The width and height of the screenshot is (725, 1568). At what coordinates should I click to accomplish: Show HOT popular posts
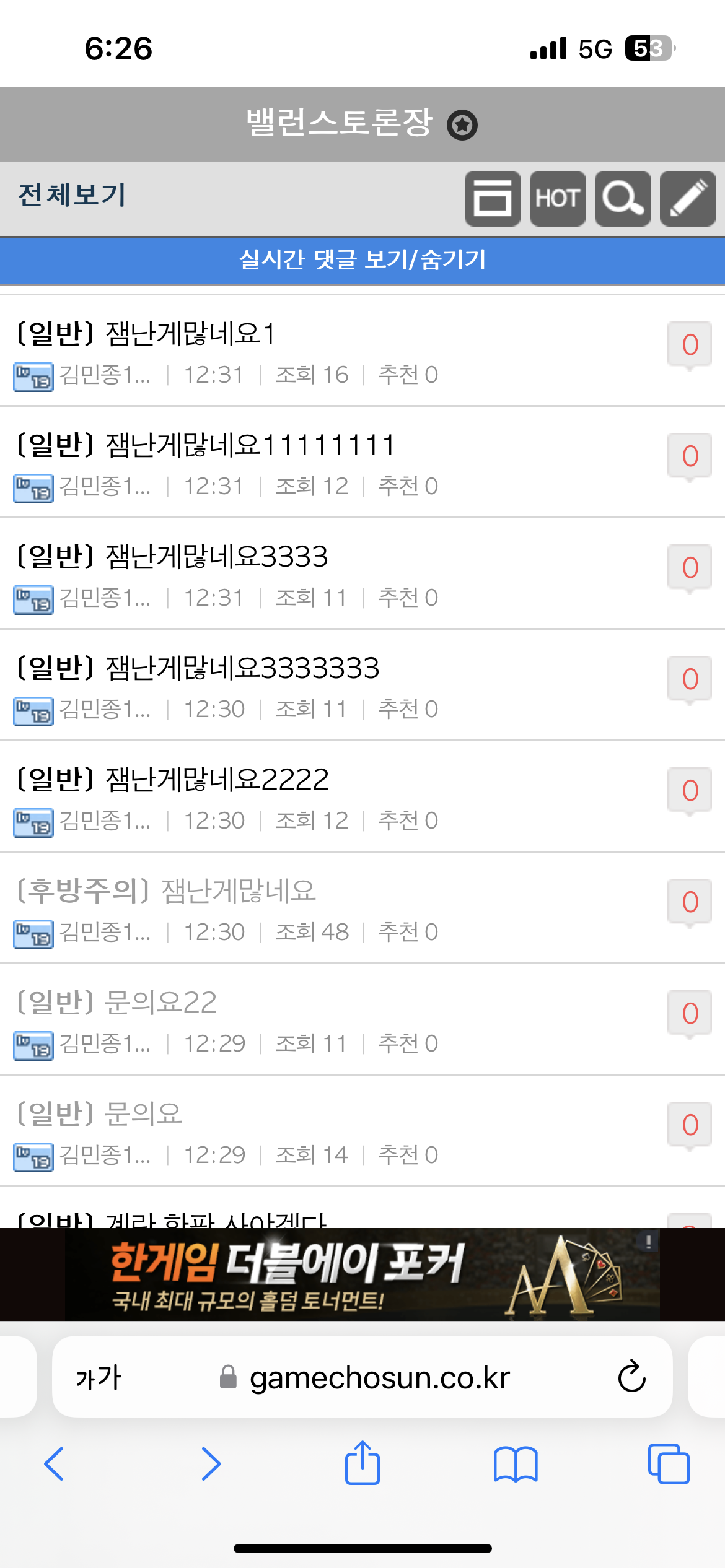point(557,199)
